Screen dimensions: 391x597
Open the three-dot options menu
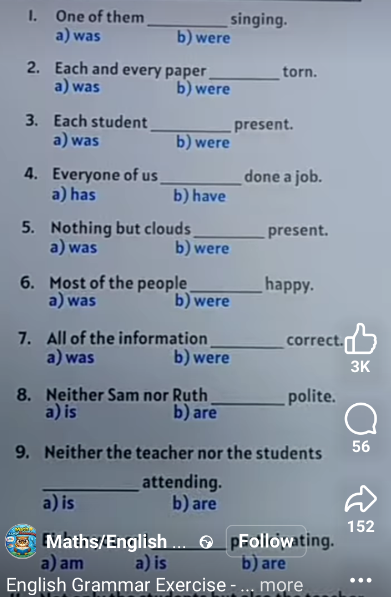(360, 581)
